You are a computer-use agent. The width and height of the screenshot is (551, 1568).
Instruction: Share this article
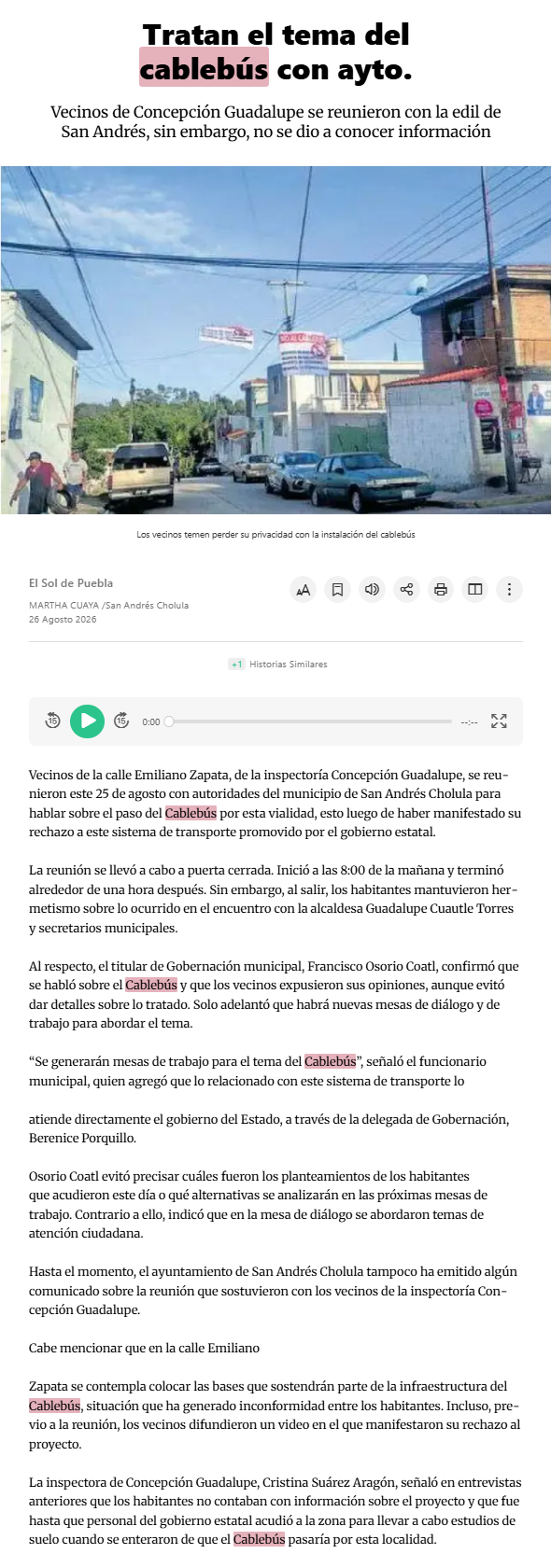click(406, 589)
